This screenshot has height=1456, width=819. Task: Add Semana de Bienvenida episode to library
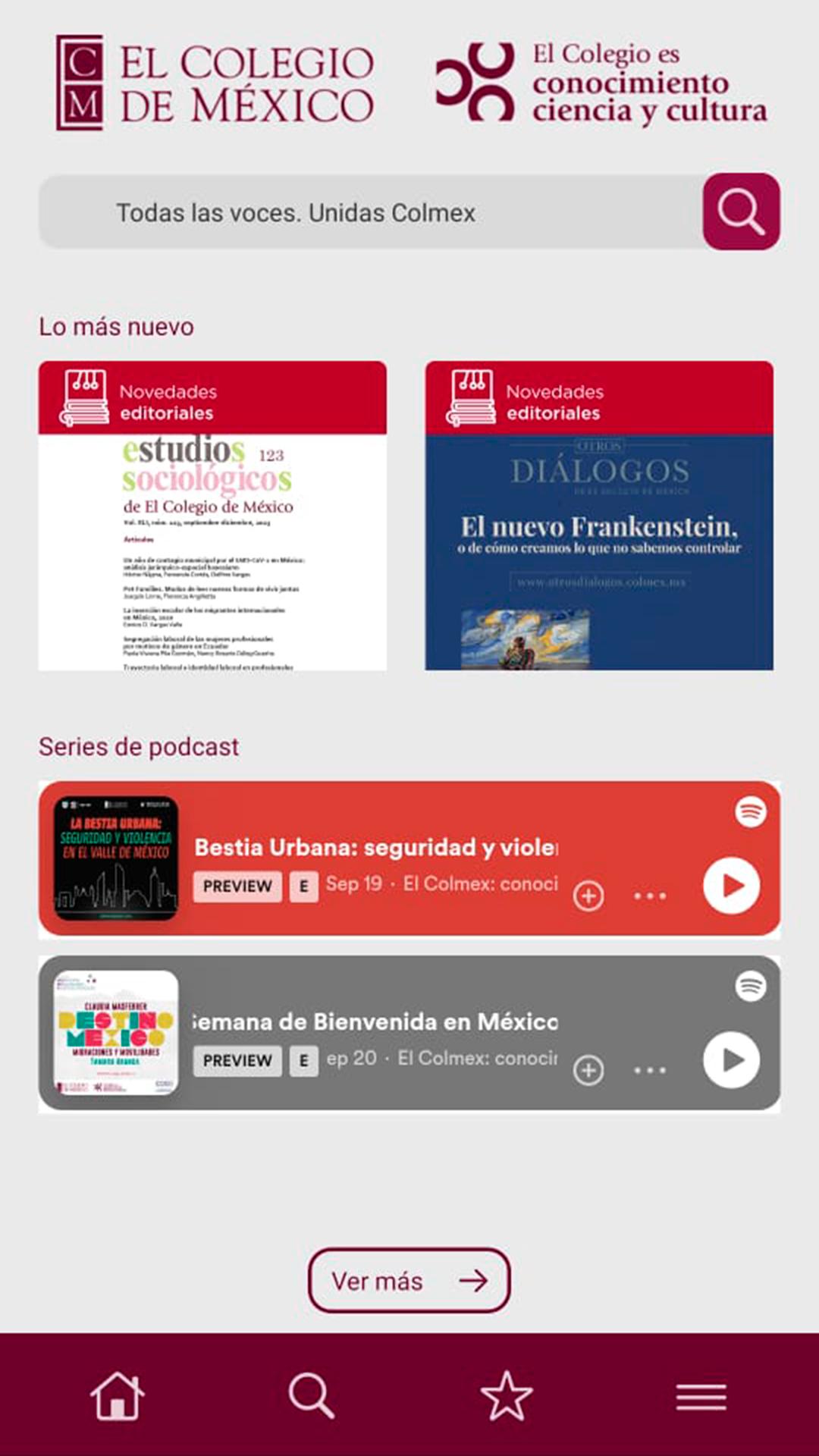(588, 1070)
